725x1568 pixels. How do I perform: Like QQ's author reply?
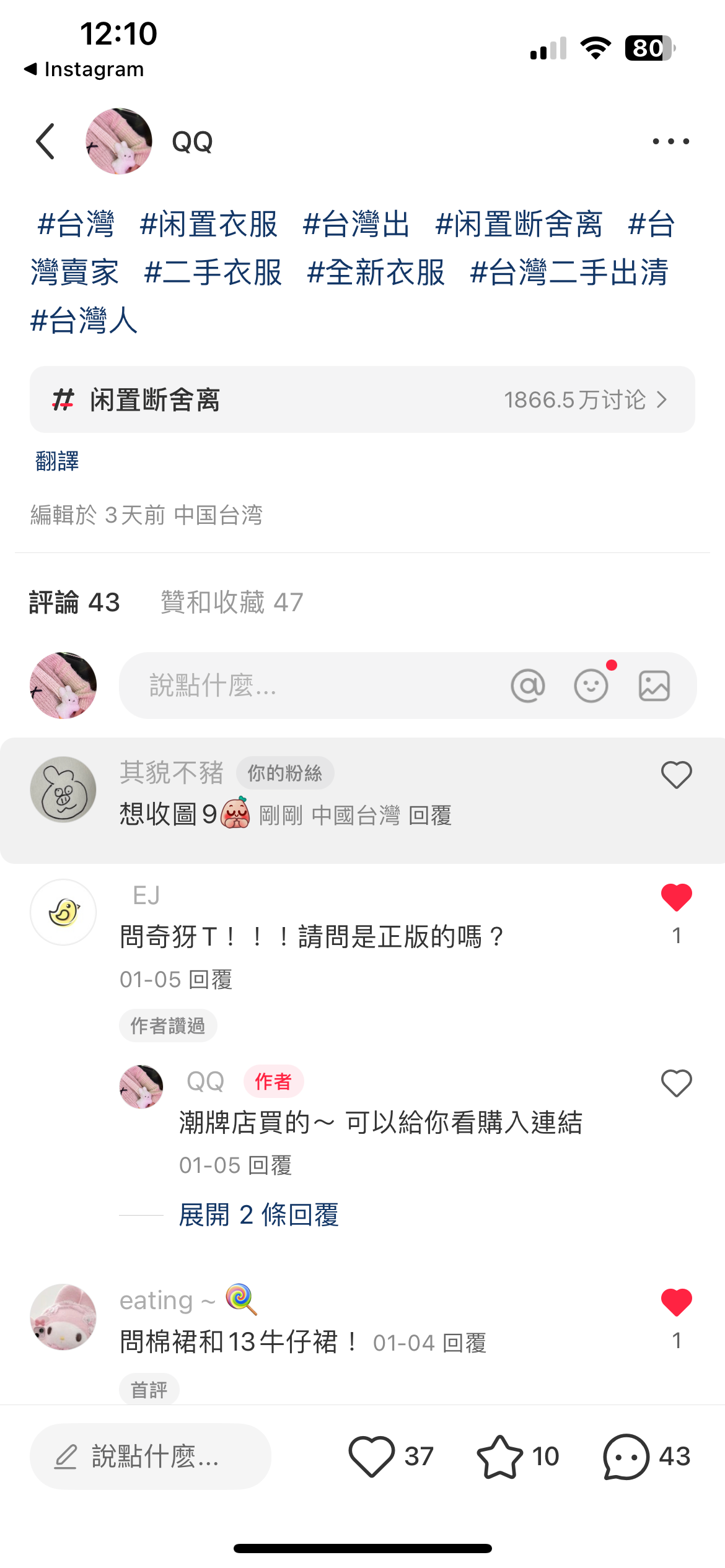click(676, 1083)
